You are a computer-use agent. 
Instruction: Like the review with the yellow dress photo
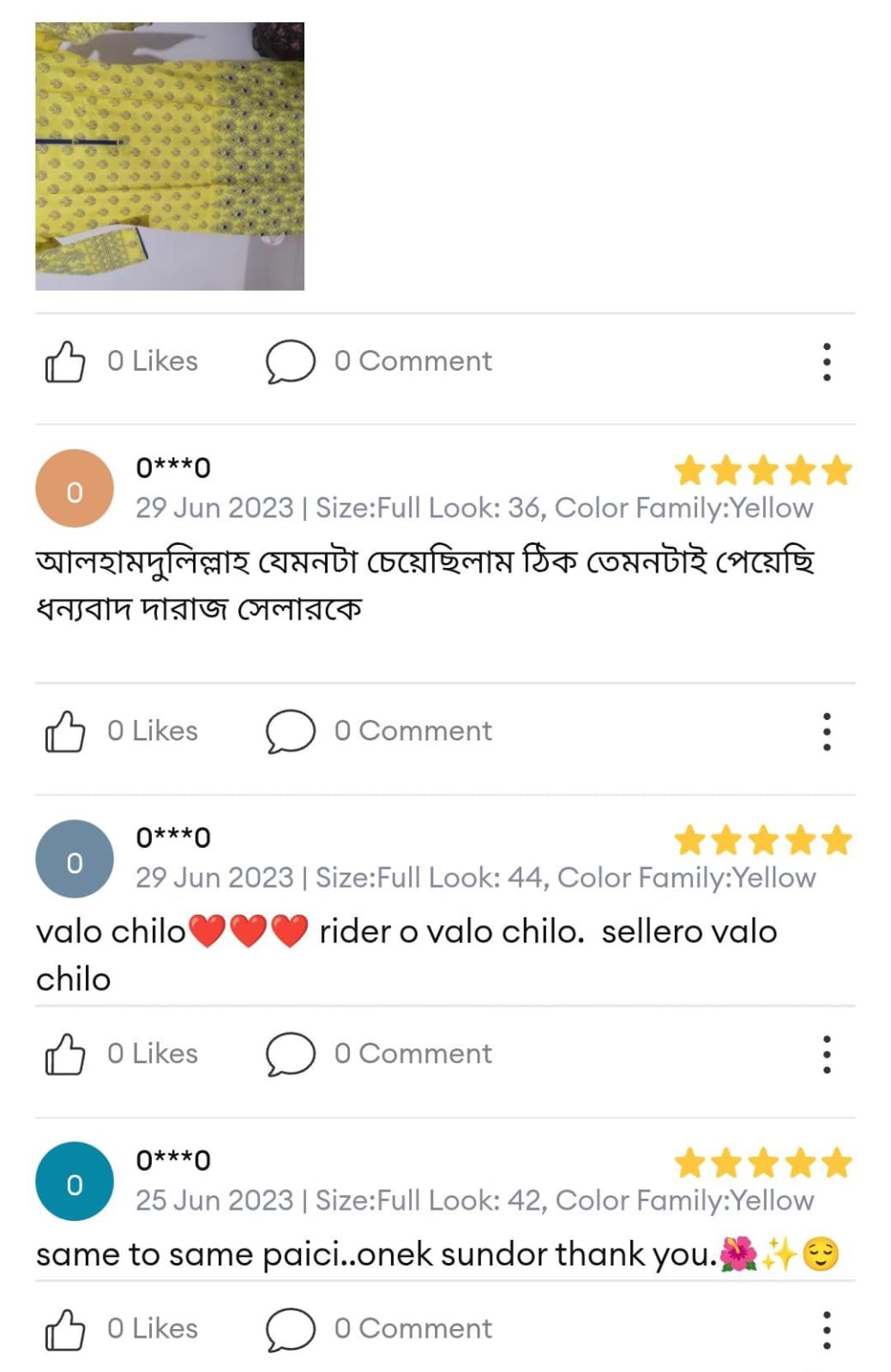click(x=65, y=361)
